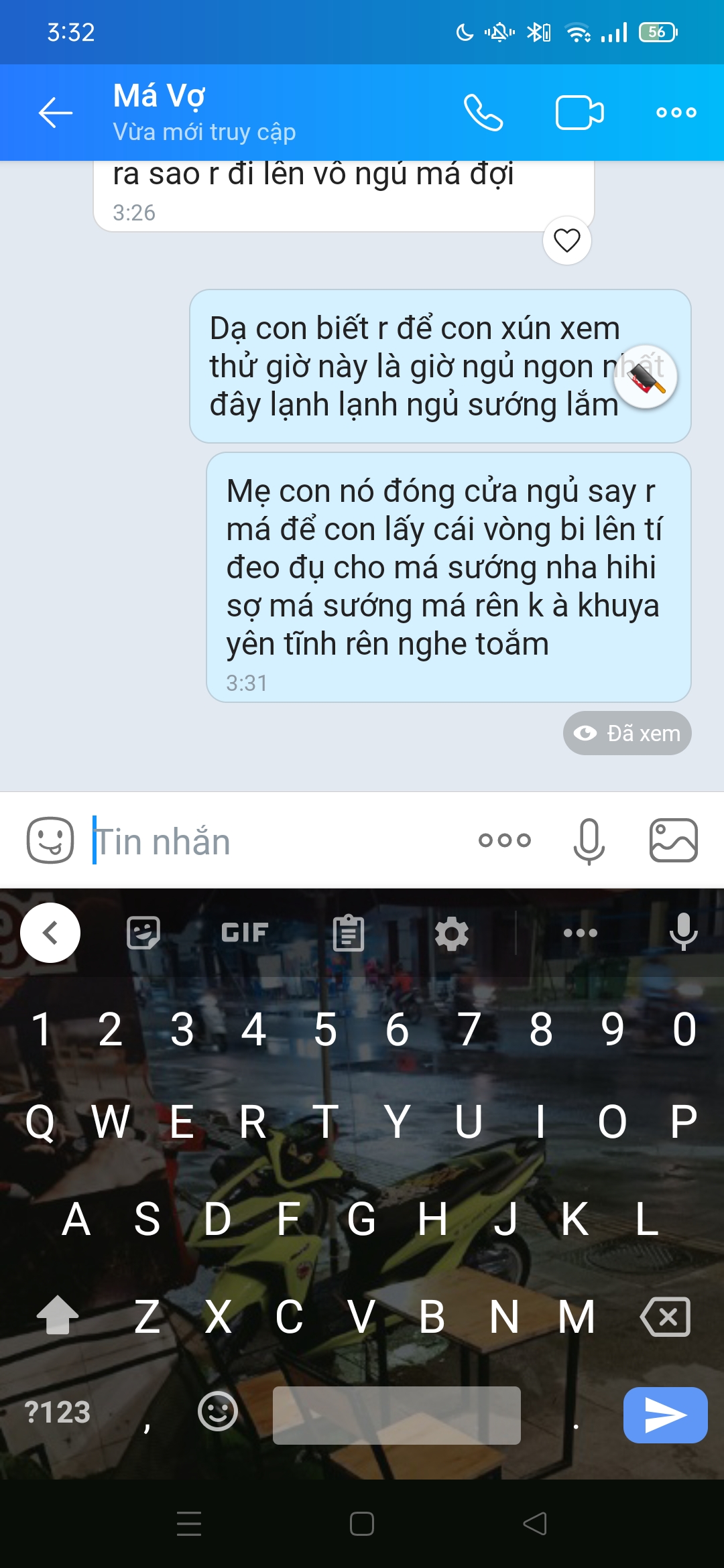Open more attachment options beside message field

coord(504,840)
